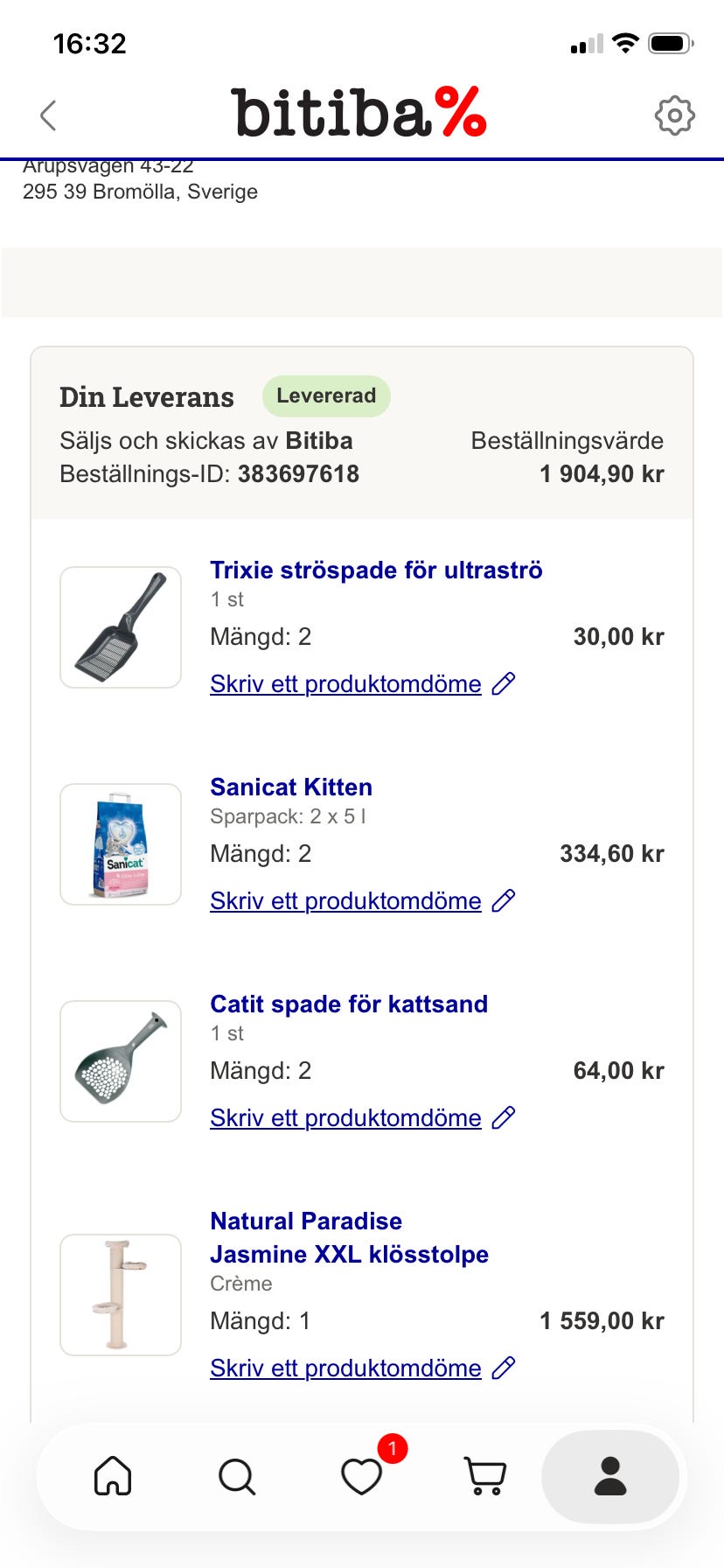Tap the pencil icon beside Sanicat Kitten review link
The height and width of the screenshot is (1568, 724).
[x=503, y=899]
